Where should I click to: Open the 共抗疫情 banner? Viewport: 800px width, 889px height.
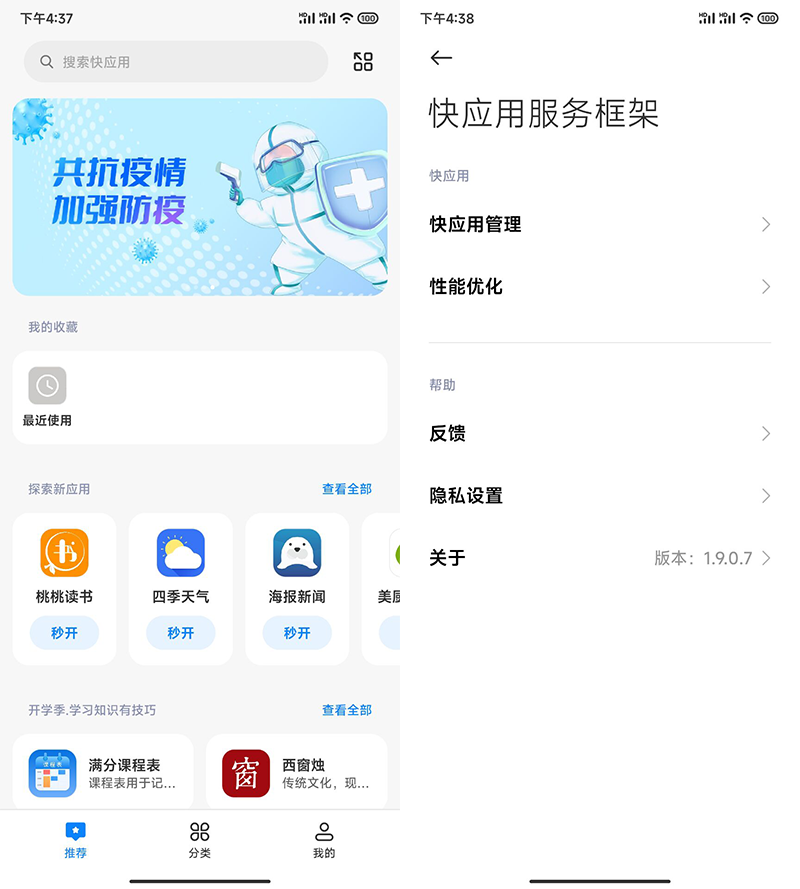coord(200,196)
